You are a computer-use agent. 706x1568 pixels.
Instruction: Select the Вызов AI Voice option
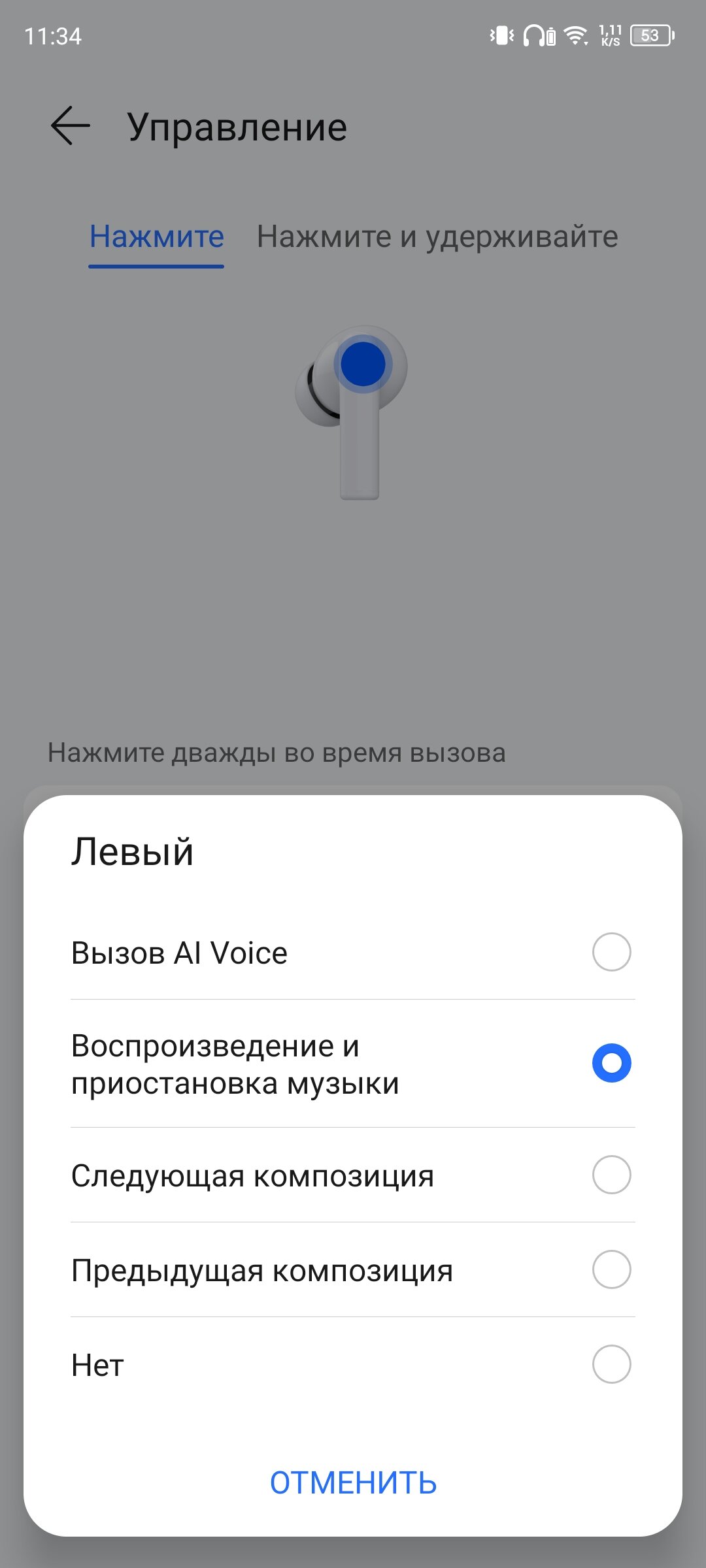pos(353,953)
